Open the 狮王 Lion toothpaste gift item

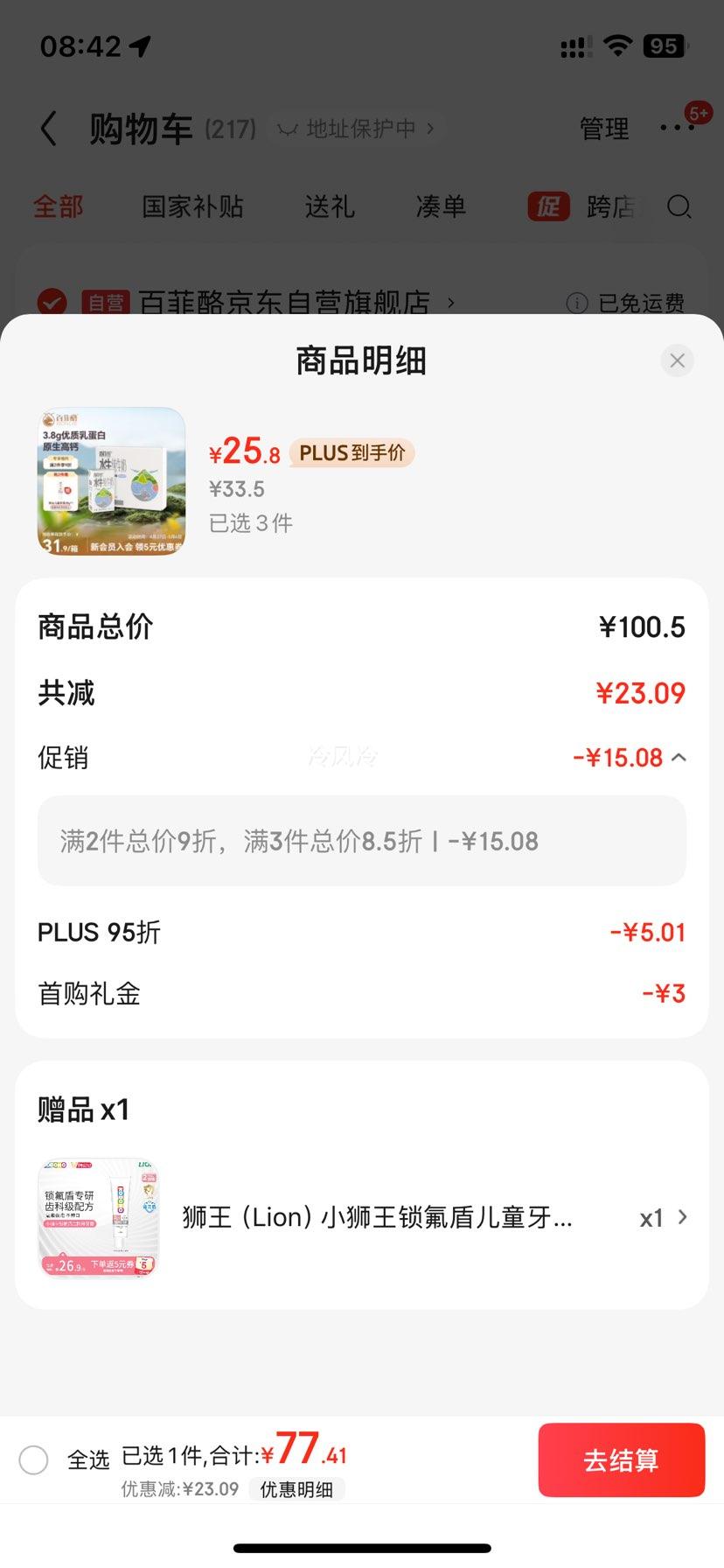pos(362,1217)
